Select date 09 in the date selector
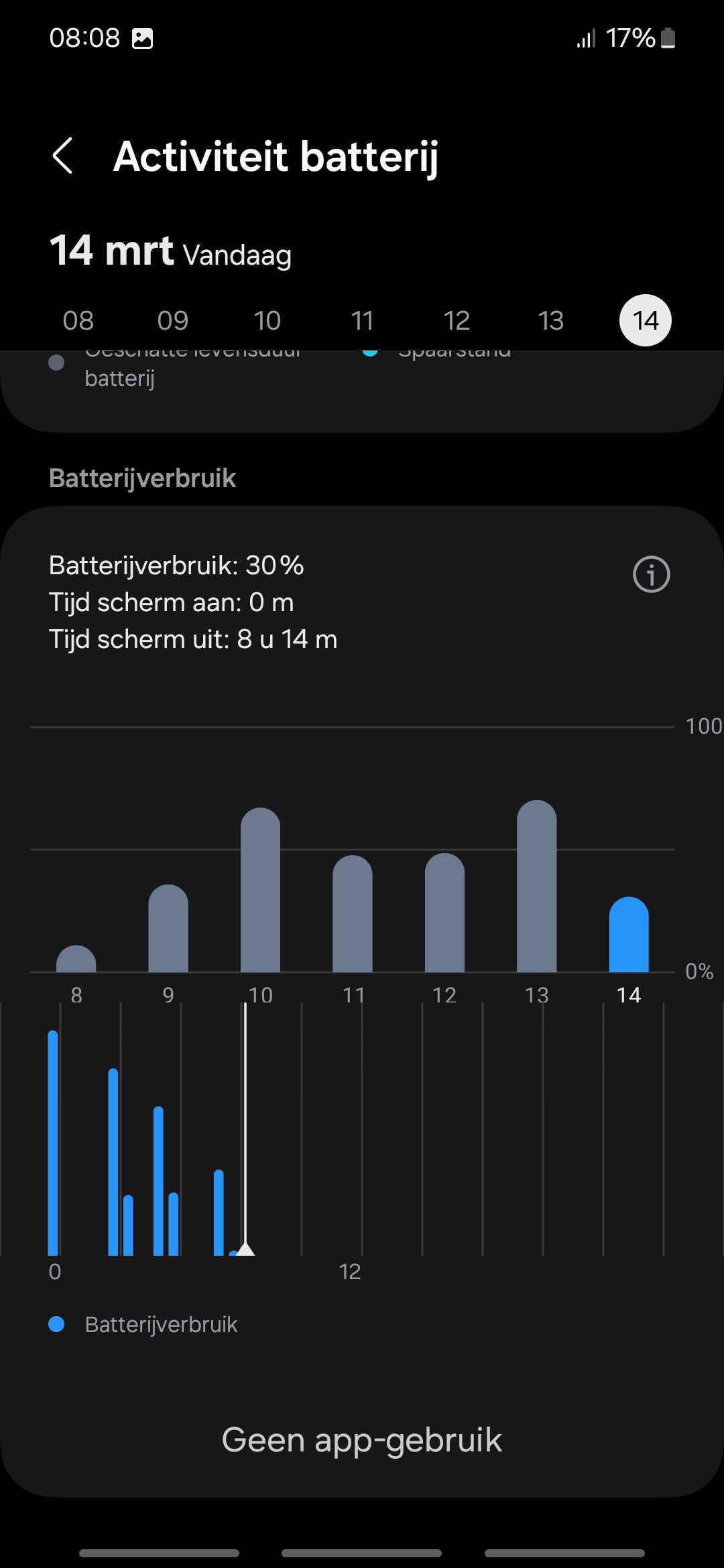This screenshot has height=1568, width=724. point(172,320)
